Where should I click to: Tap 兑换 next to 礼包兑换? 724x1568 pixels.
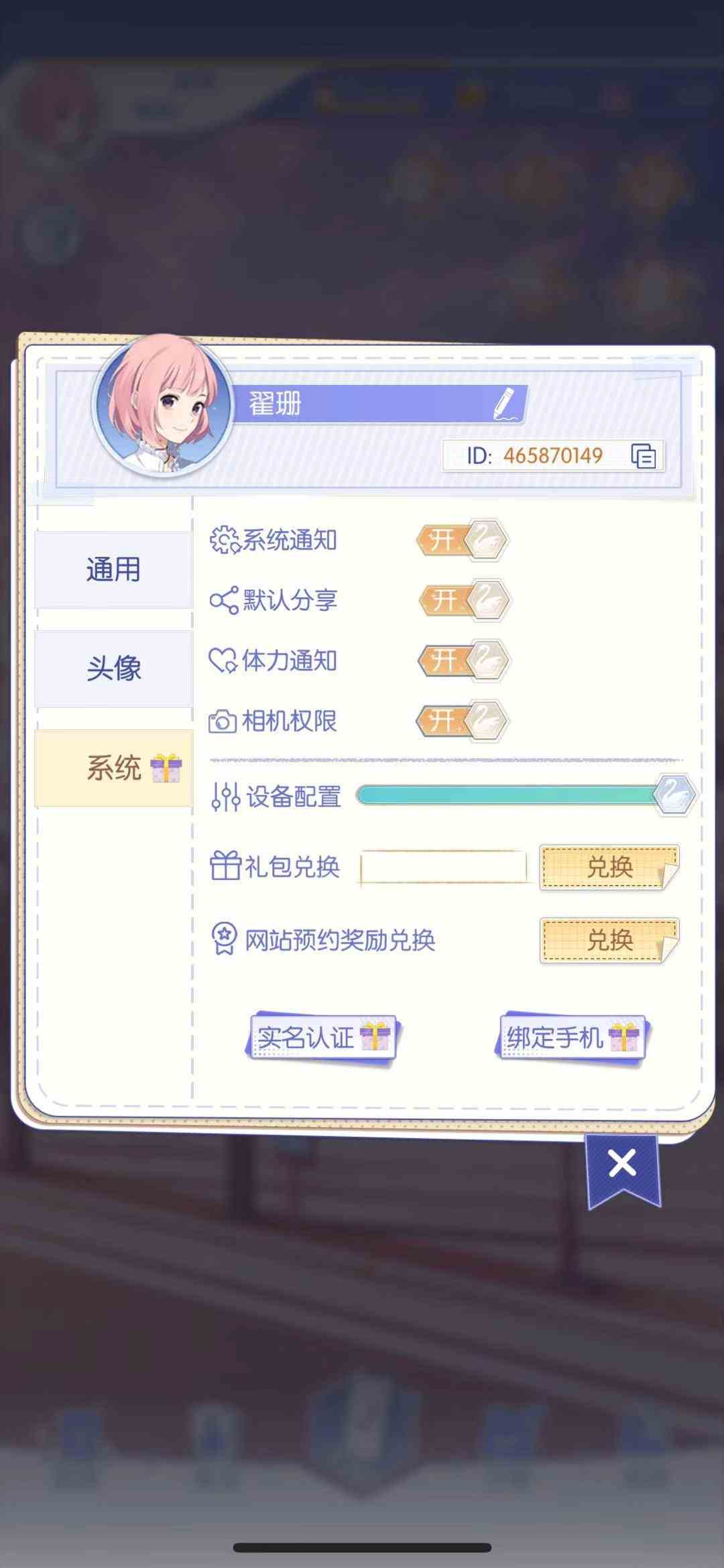(609, 867)
